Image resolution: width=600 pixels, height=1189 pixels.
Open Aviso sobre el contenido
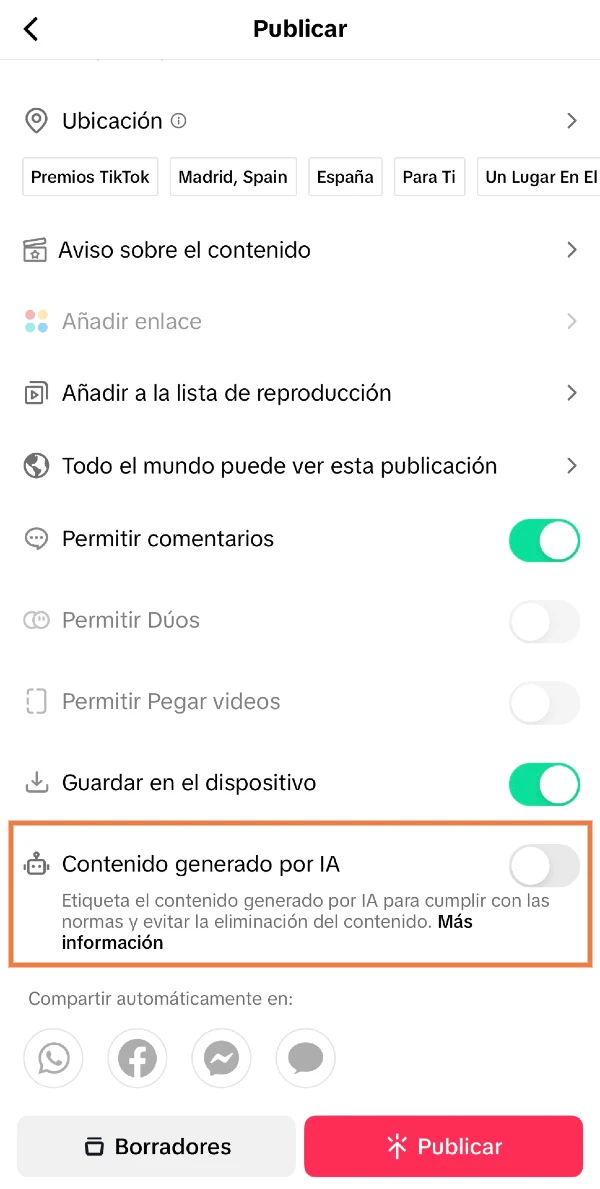300,250
